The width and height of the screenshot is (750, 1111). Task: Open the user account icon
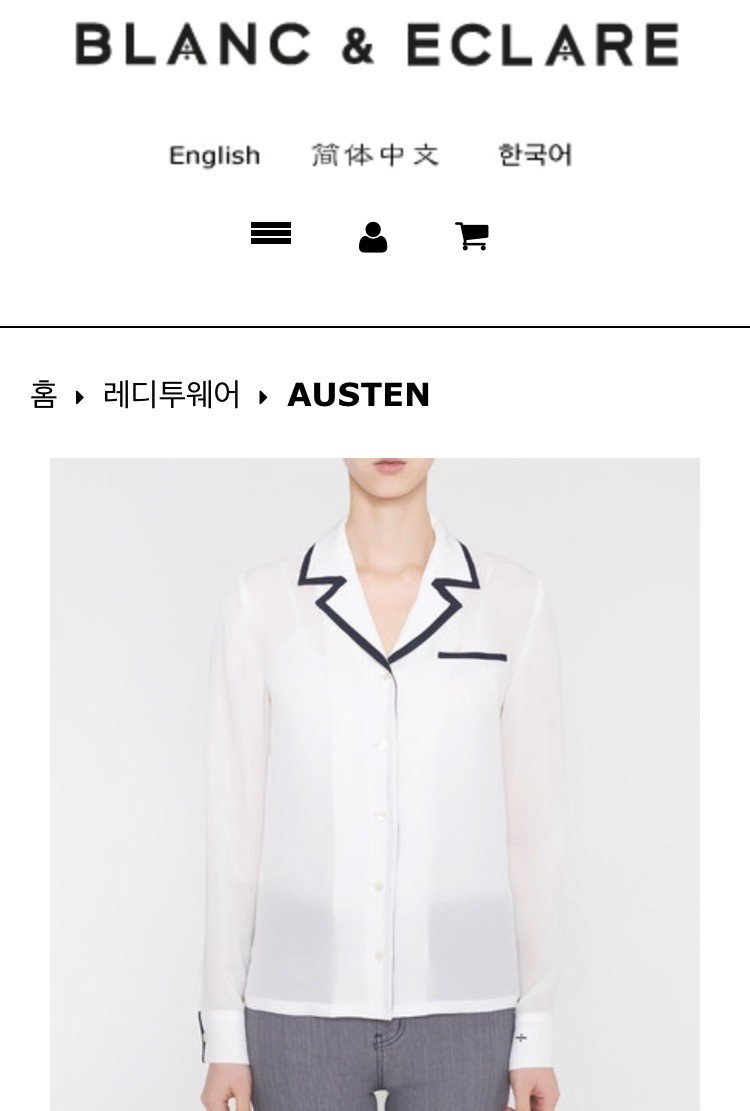[x=373, y=237]
